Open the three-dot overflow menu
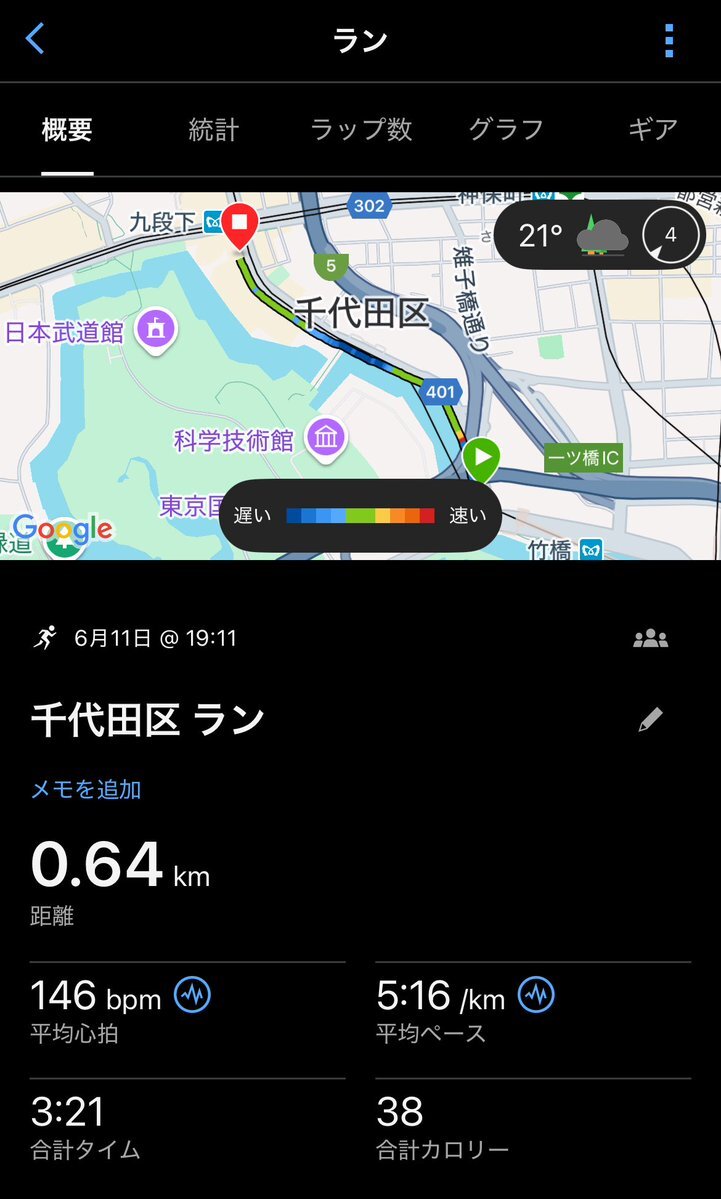 [x=669, y=40]
